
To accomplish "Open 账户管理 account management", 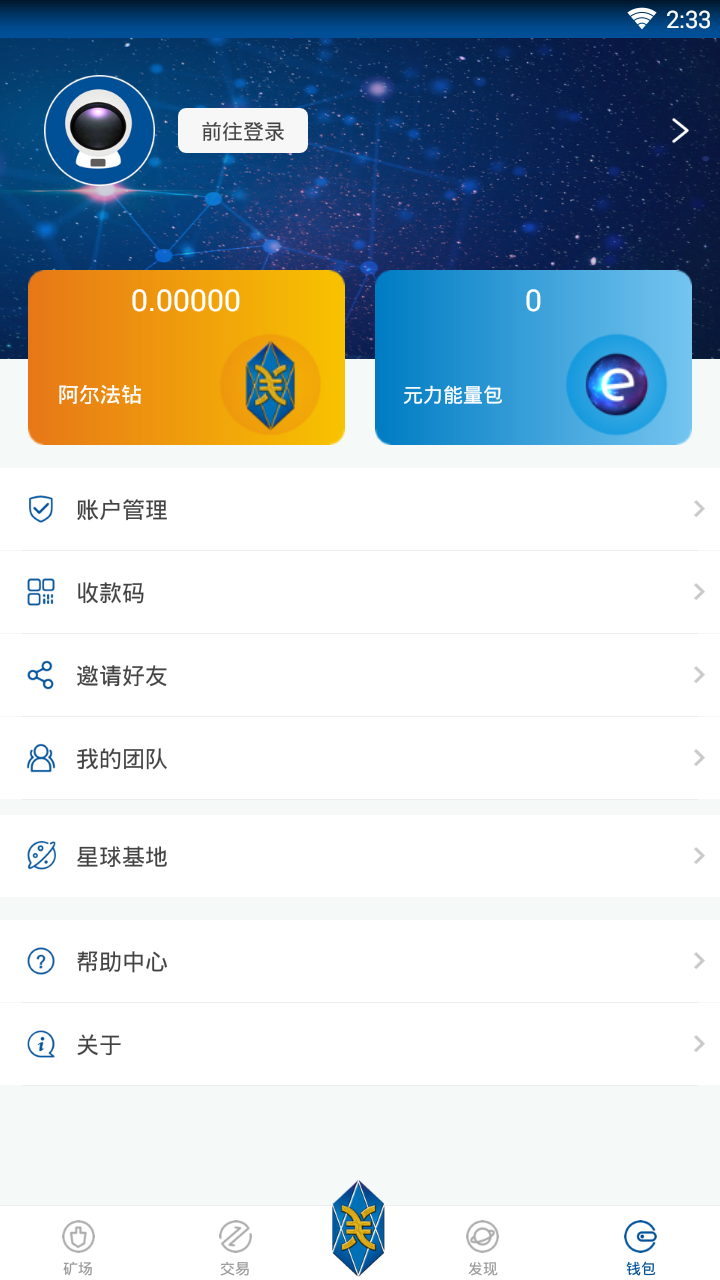I will (360, 510).
